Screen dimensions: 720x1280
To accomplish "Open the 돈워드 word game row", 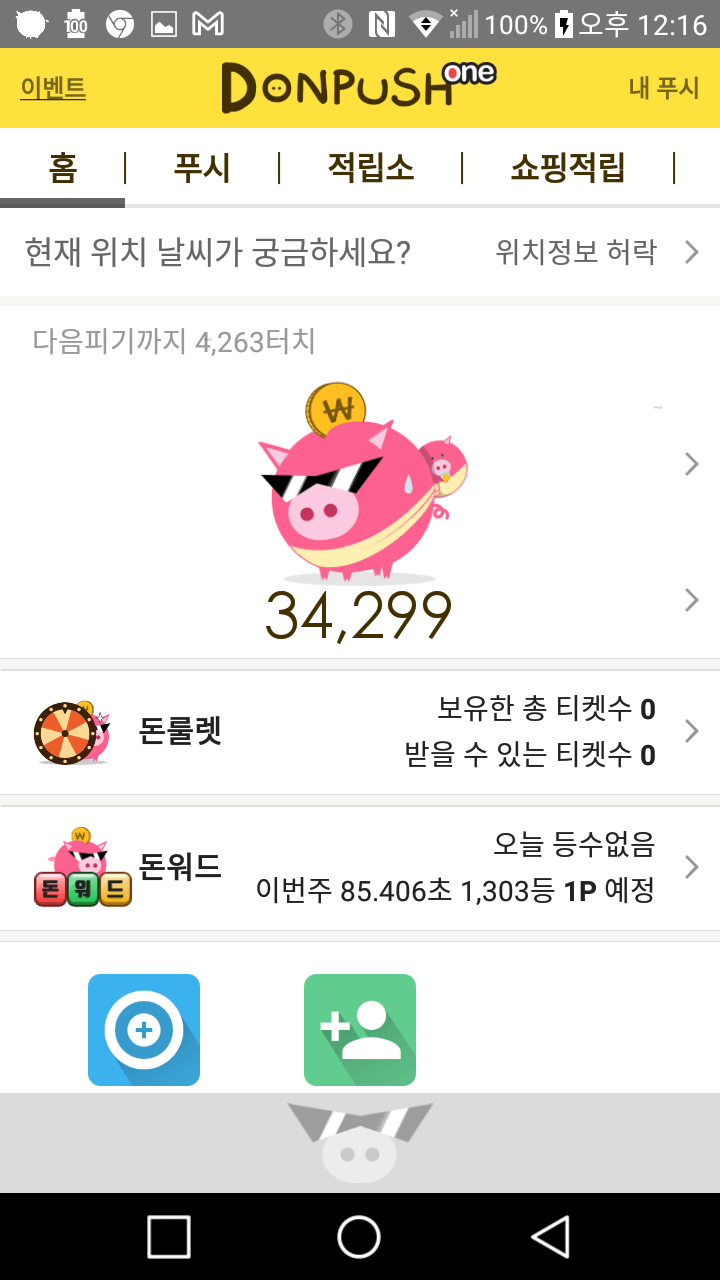I will click(360, 868).
